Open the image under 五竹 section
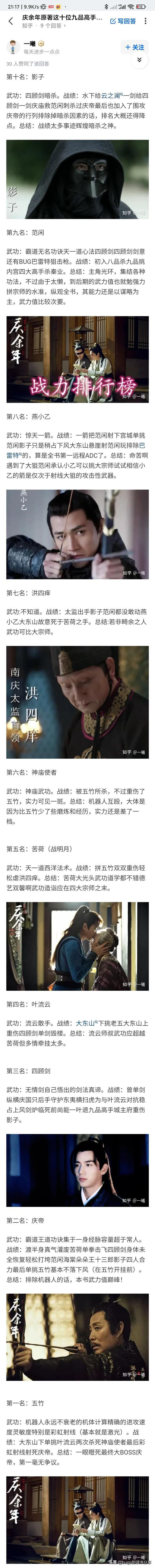The image size is (155, 1568). tap(78, 1516)
